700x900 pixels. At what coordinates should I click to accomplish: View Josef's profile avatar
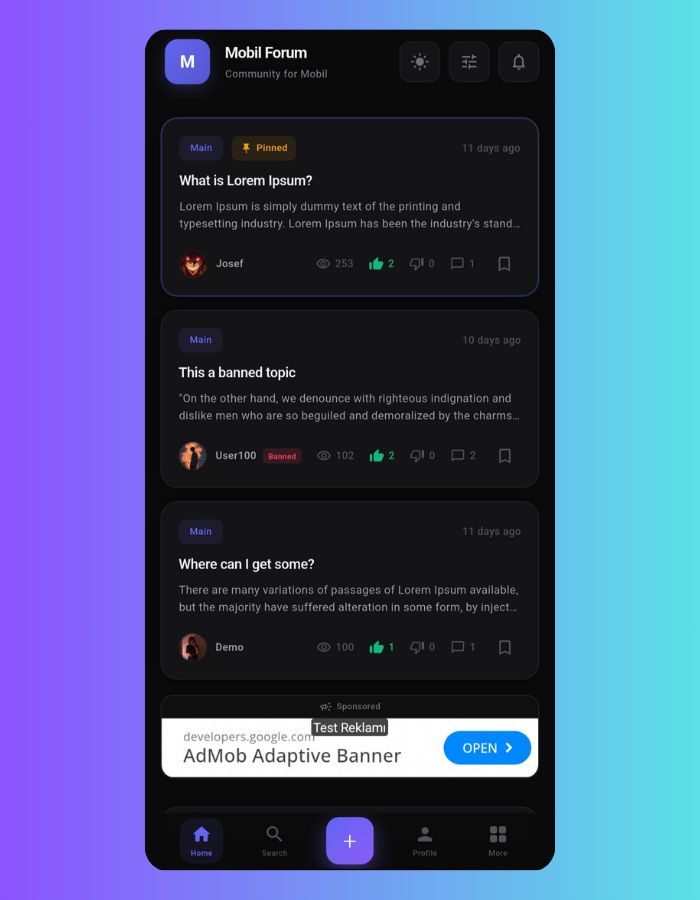193,264
